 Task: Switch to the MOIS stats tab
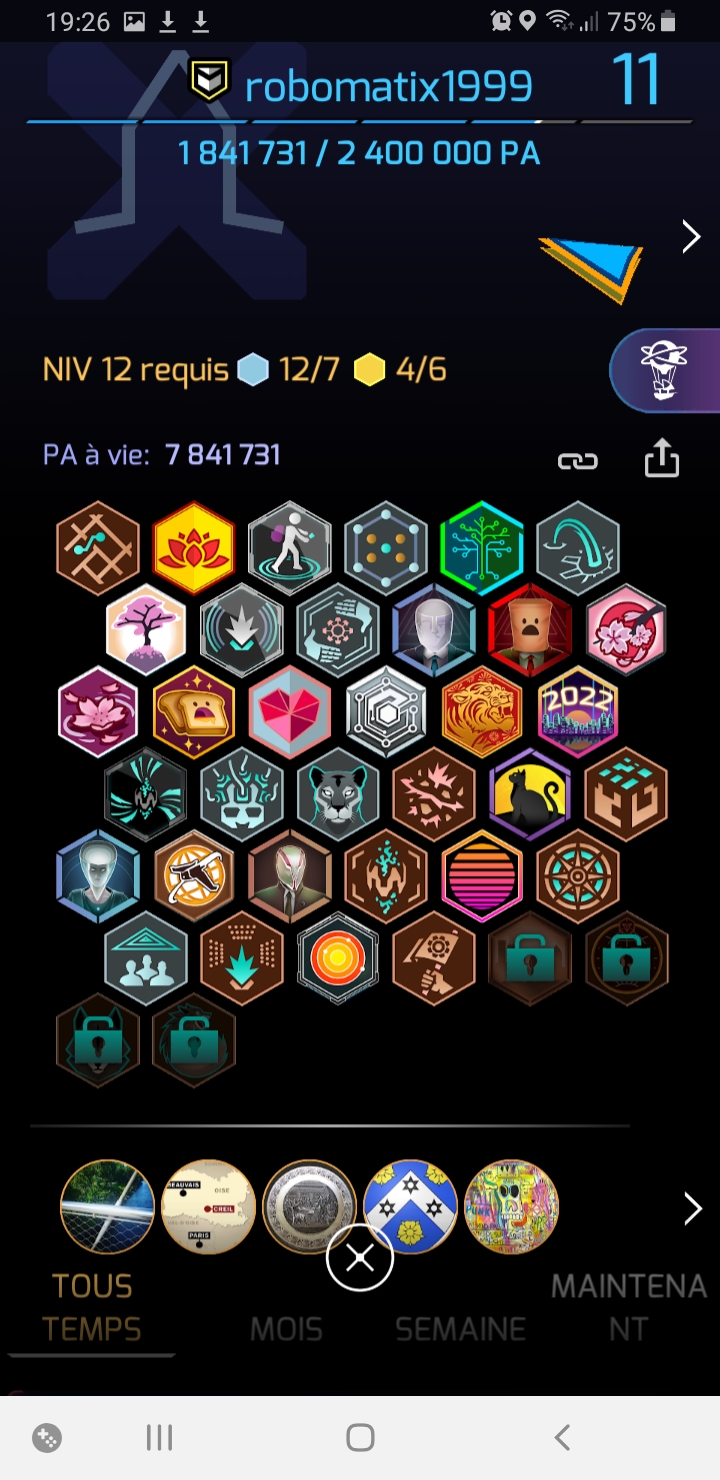point(286,1329)
